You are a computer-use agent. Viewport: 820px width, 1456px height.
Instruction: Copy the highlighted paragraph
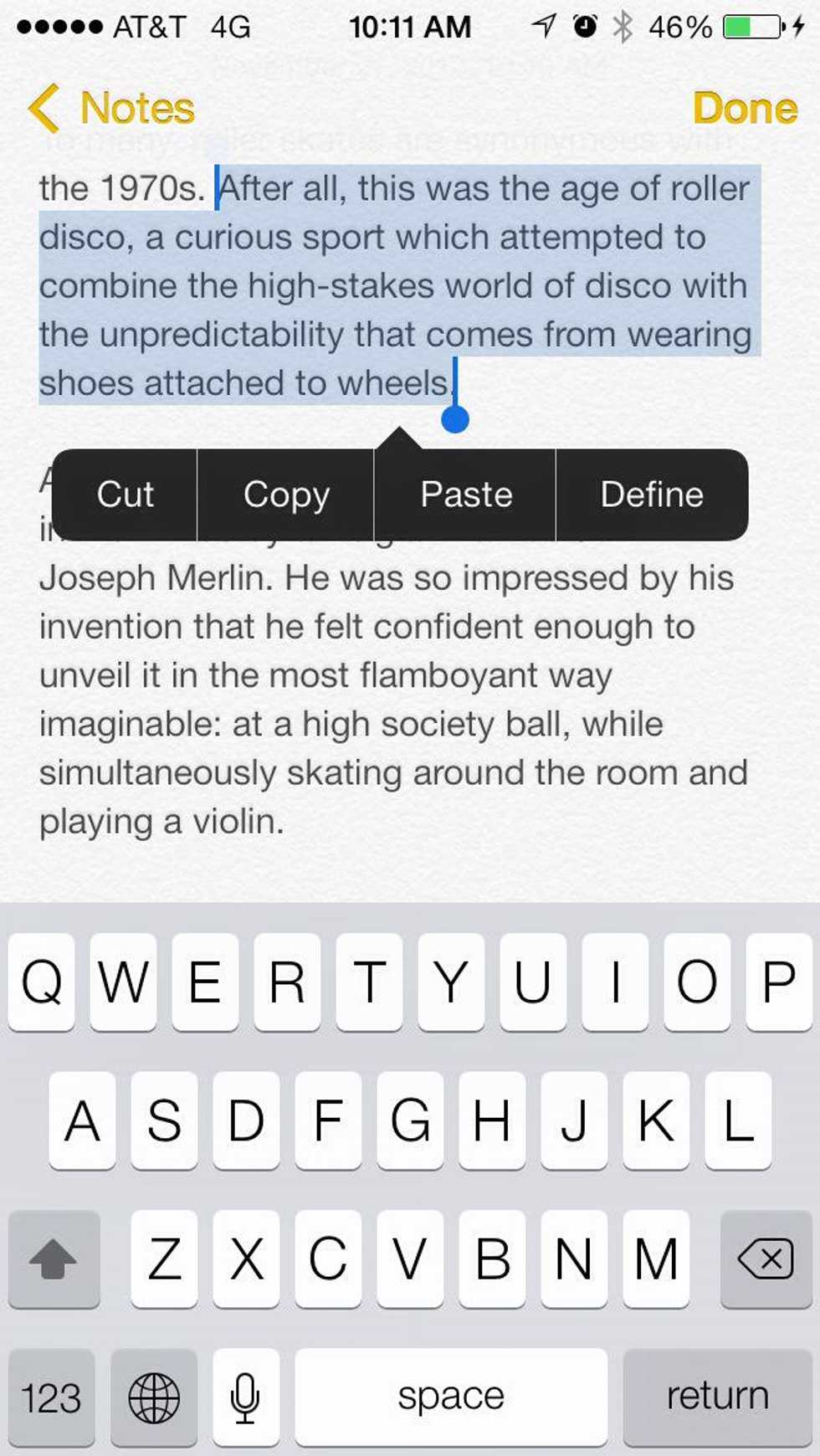(285, 495)
